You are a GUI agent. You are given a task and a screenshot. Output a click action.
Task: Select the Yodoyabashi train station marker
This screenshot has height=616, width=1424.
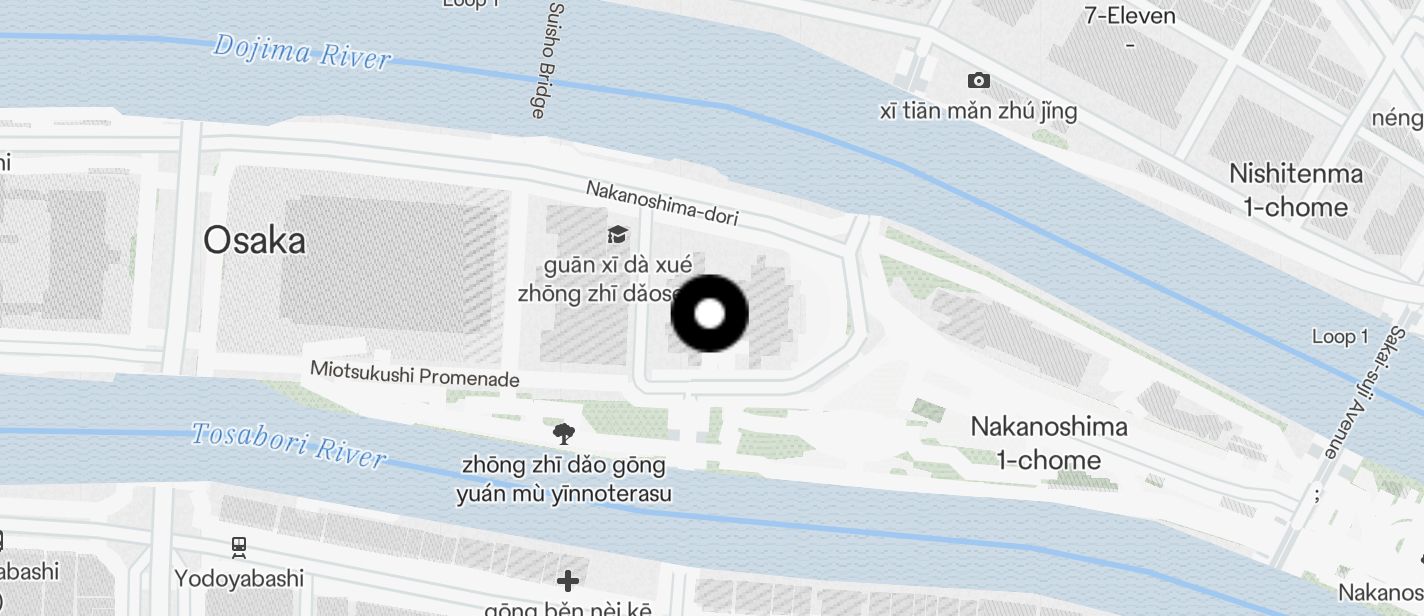(239, 546)
